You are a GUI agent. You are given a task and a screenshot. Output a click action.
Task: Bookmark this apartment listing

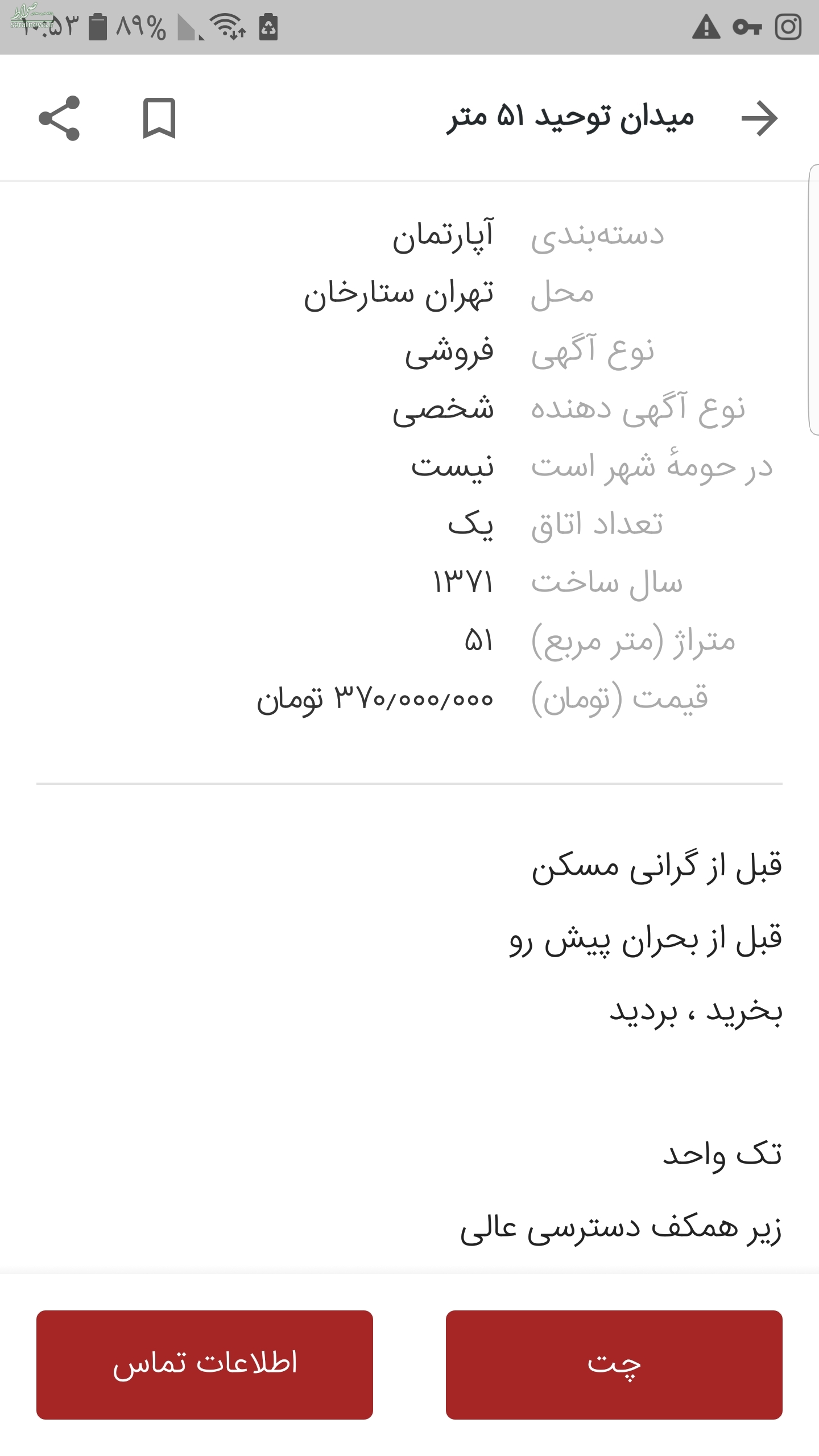point(159,118)
